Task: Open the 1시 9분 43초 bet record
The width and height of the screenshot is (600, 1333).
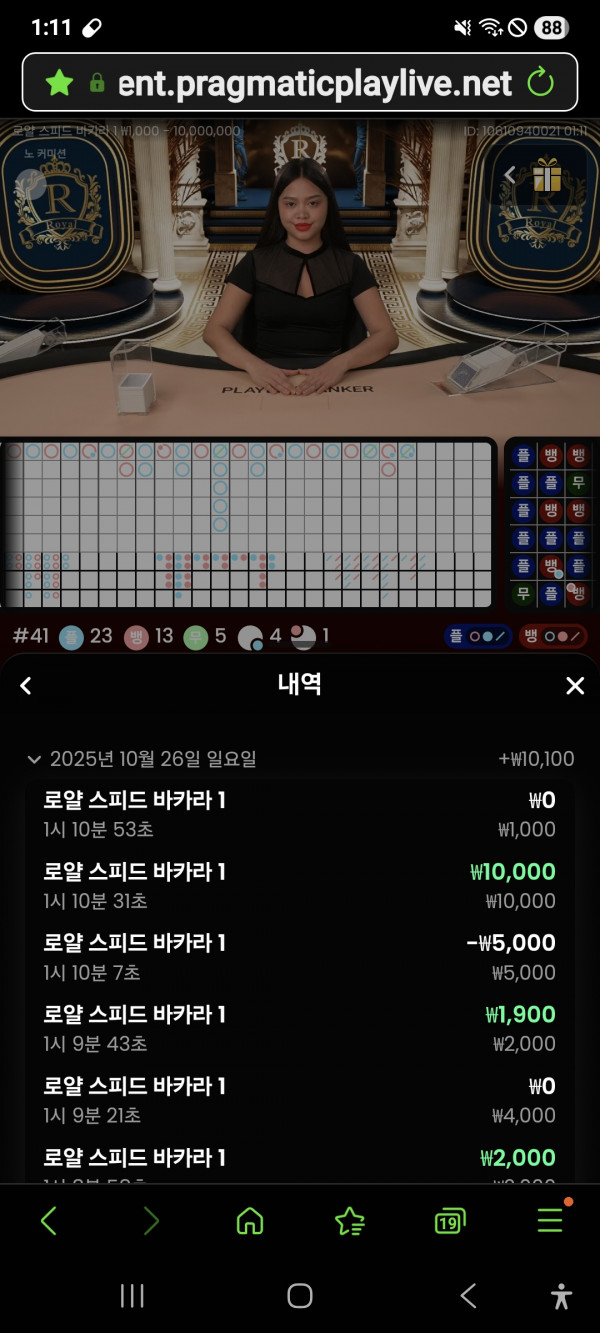Action: click(x=300, y=1029)
